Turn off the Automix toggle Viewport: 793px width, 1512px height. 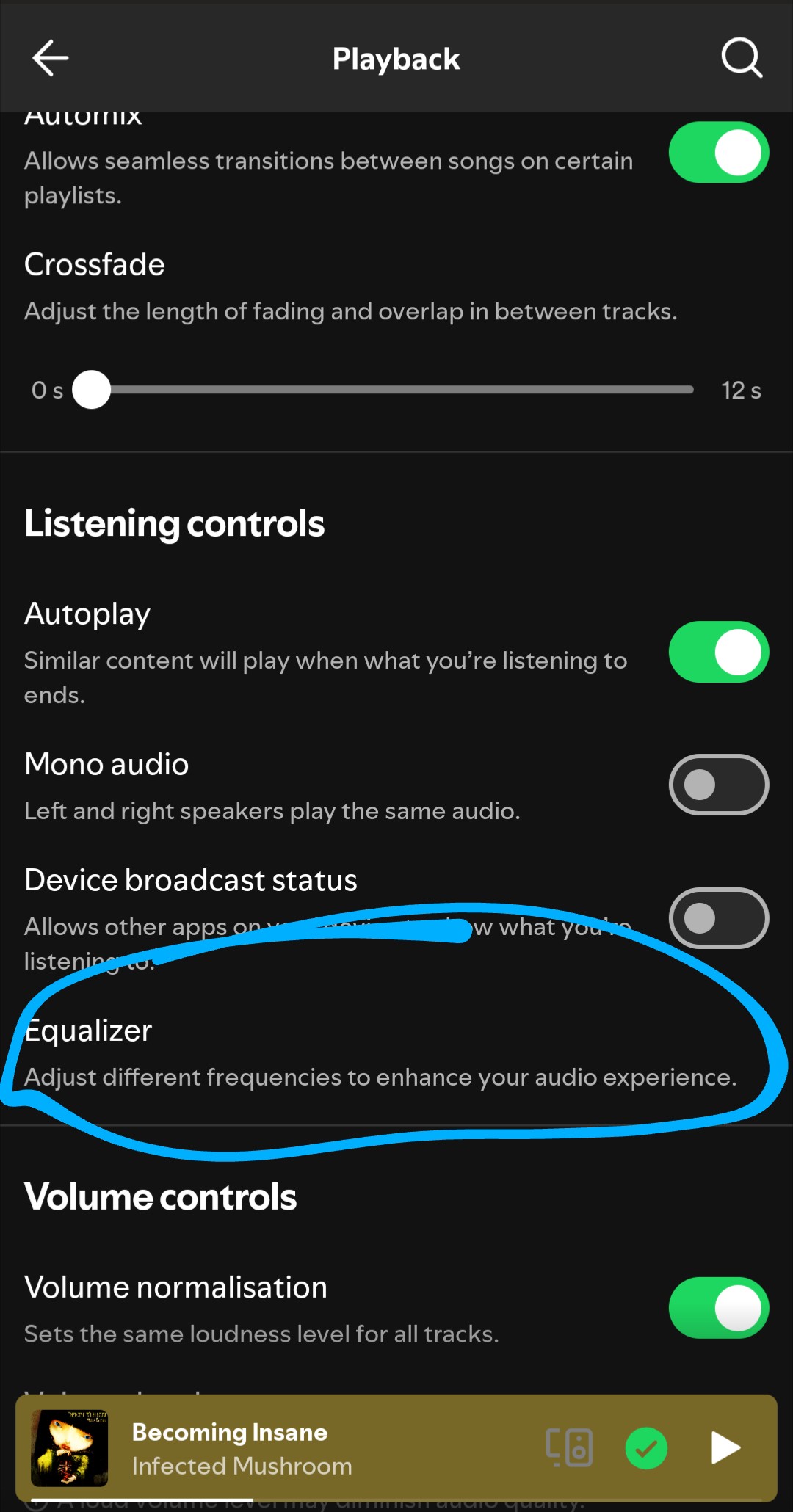click(x=718, y=152)
